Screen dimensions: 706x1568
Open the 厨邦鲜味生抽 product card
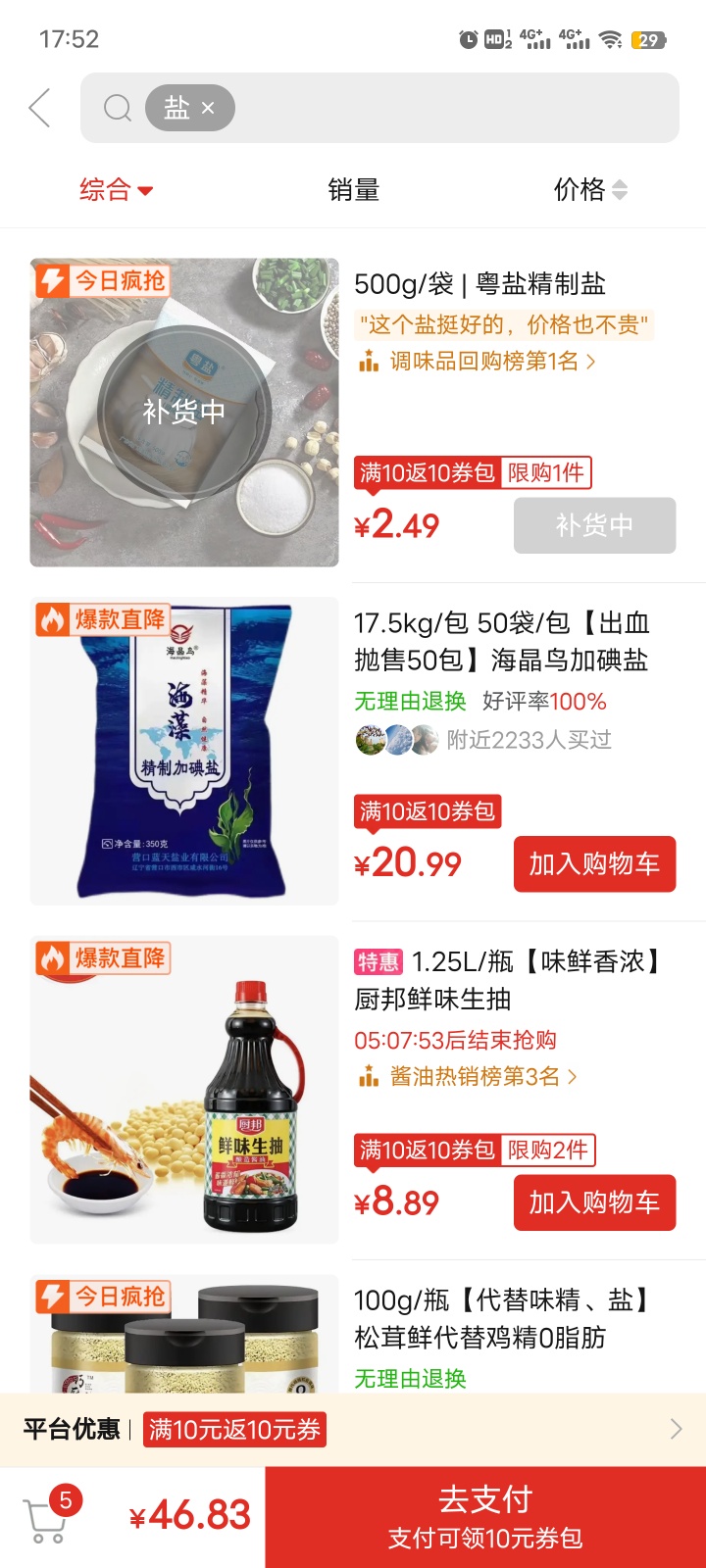510,980
